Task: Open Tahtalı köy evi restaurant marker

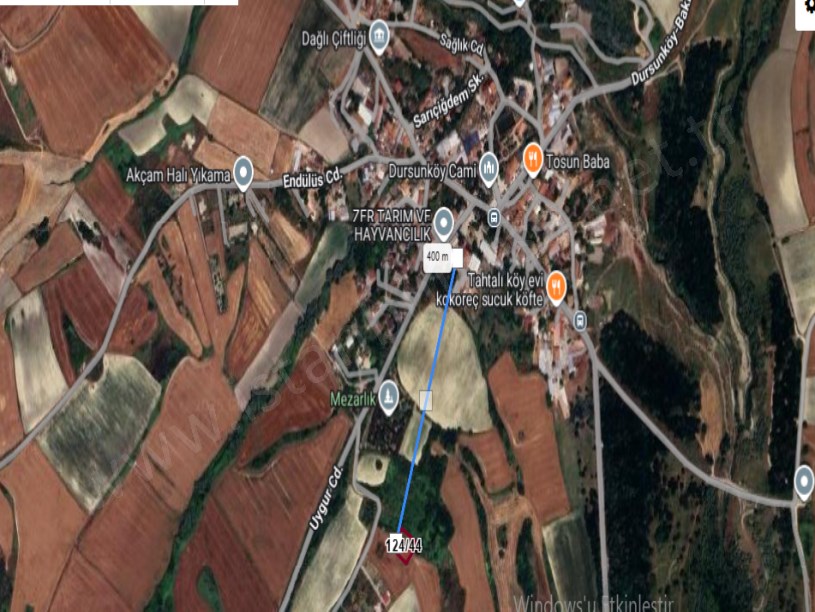Action: [x=556, y=285]
